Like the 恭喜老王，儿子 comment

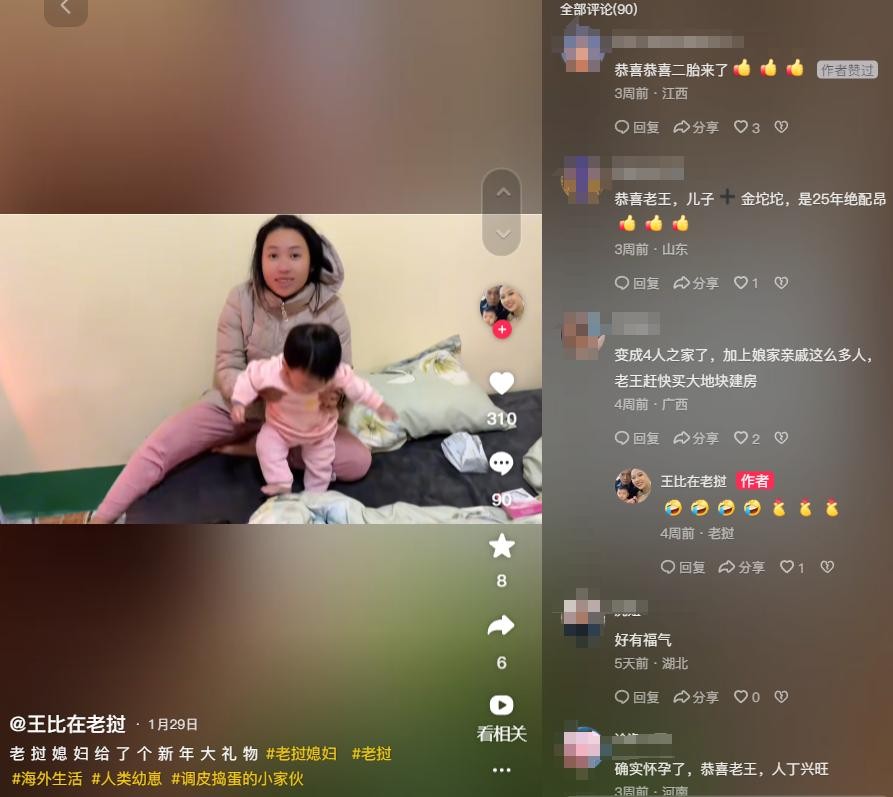(746, 283)
